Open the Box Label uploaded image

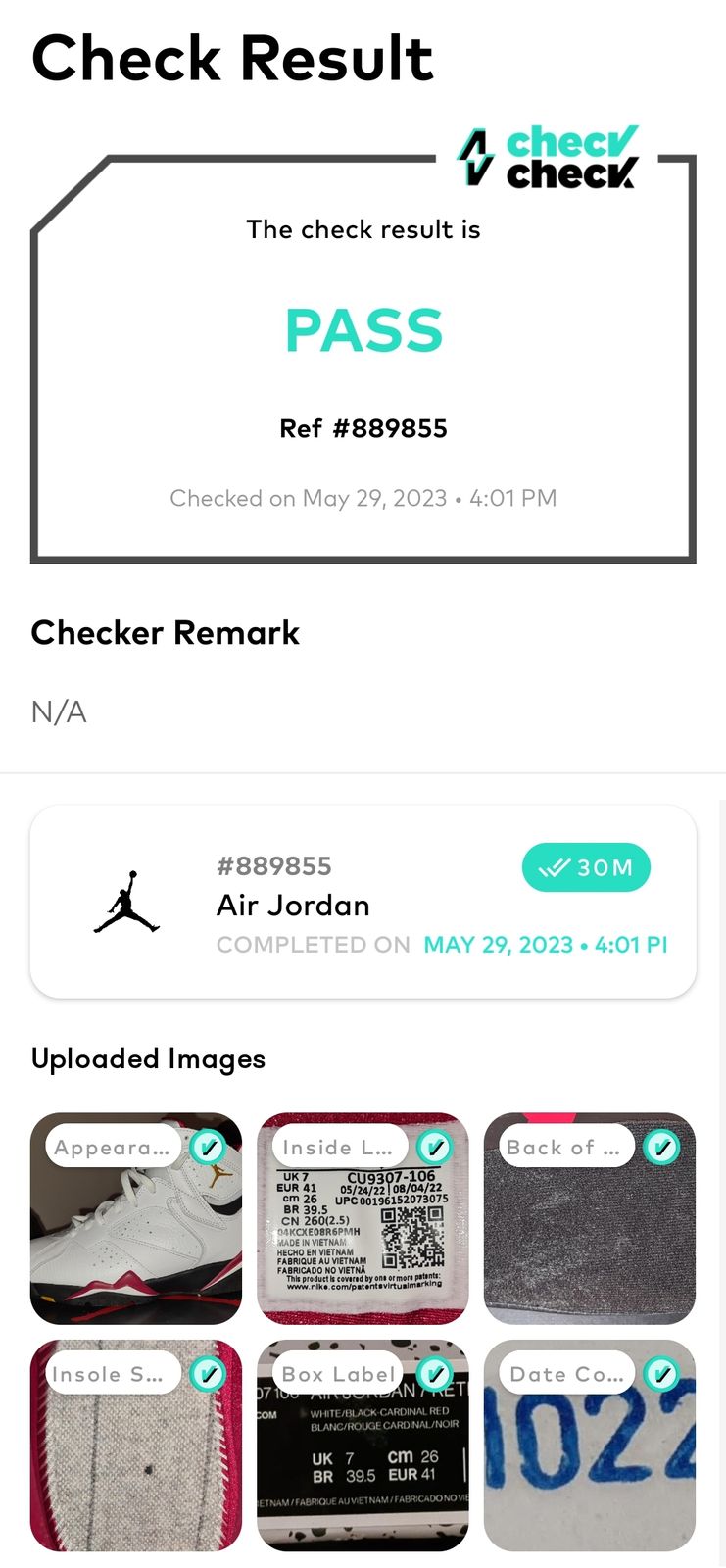[x=363, y=1446]
